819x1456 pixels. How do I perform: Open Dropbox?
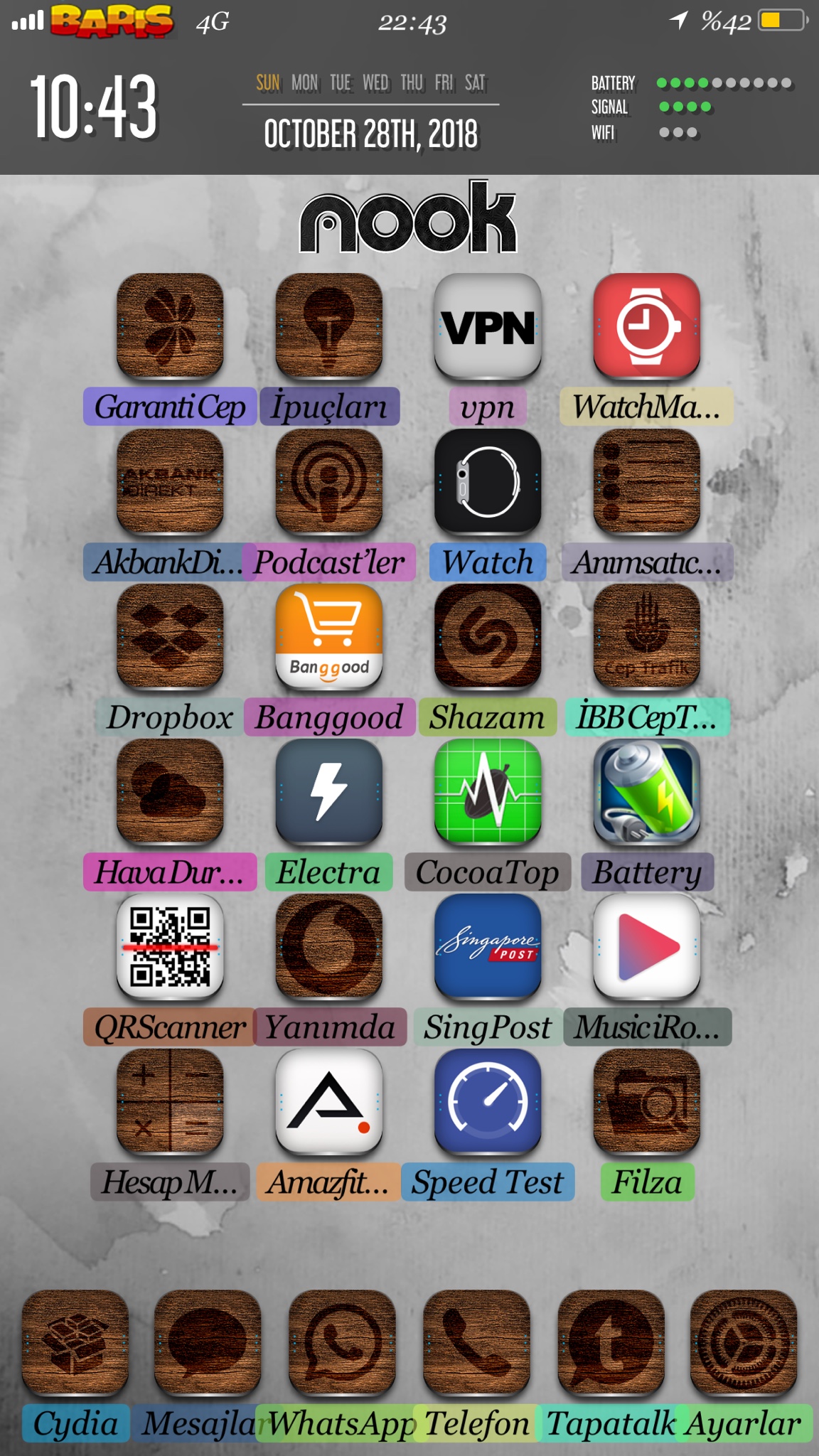(170, 637)
